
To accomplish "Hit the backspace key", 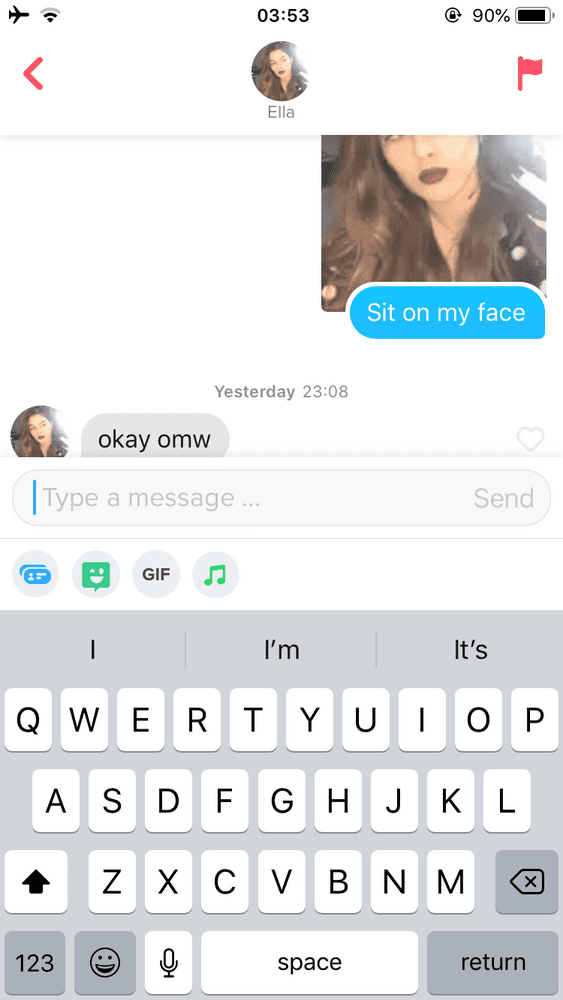I will 527,881.
